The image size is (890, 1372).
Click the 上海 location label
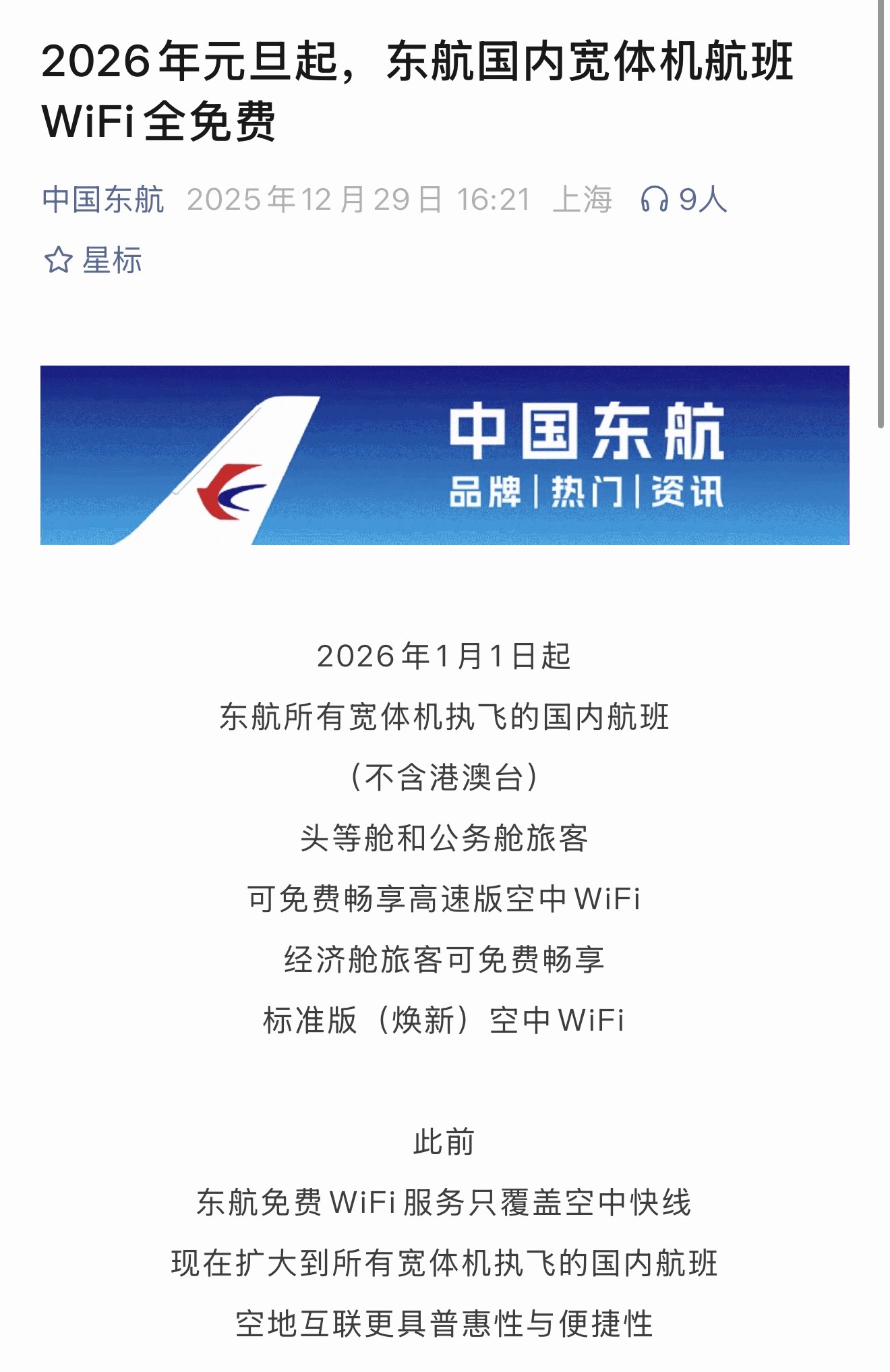584,200
